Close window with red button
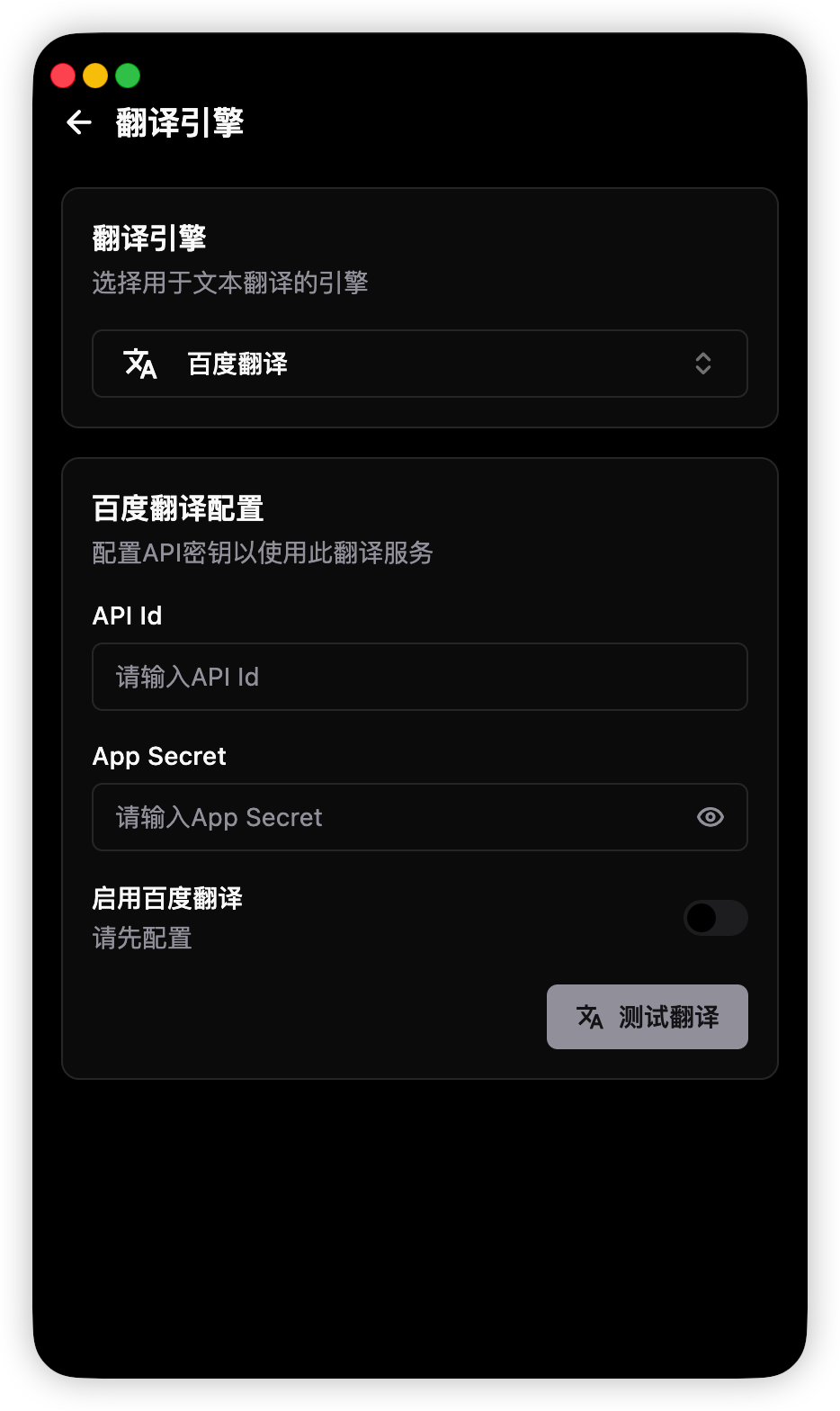Image resolution: width=840 pixels, height=1411 pixels. click(63, 76)
